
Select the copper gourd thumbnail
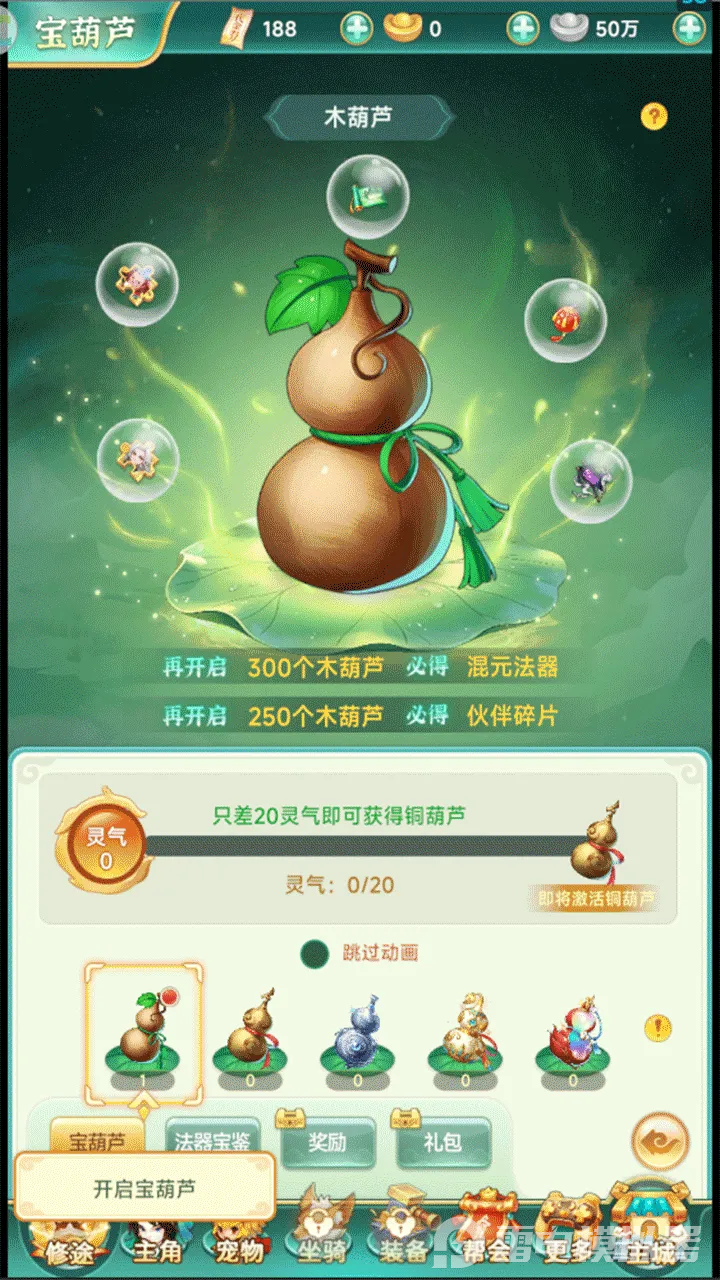click(x=252, y=1036)
